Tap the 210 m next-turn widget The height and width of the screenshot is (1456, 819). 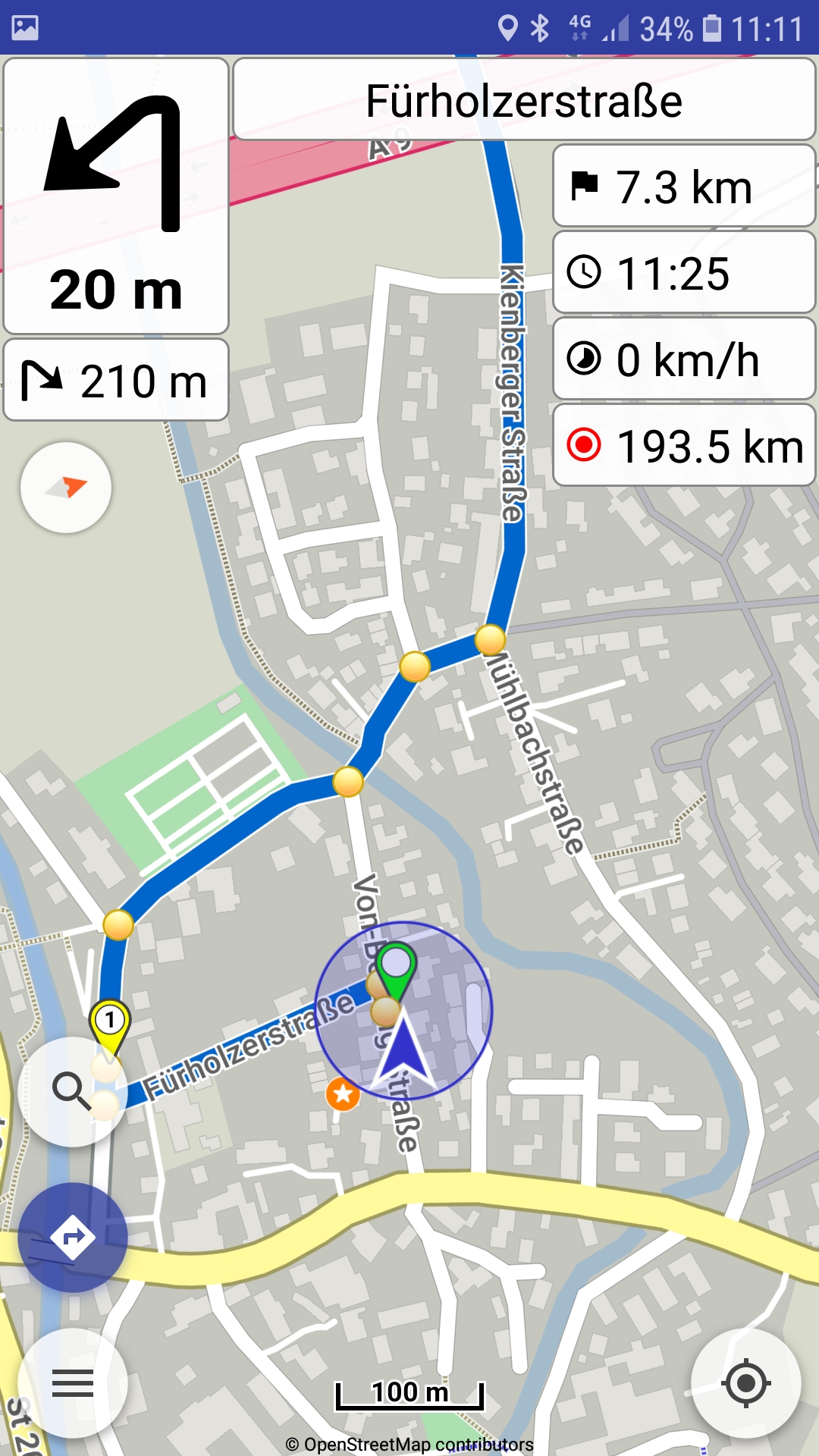click(116, 380)
